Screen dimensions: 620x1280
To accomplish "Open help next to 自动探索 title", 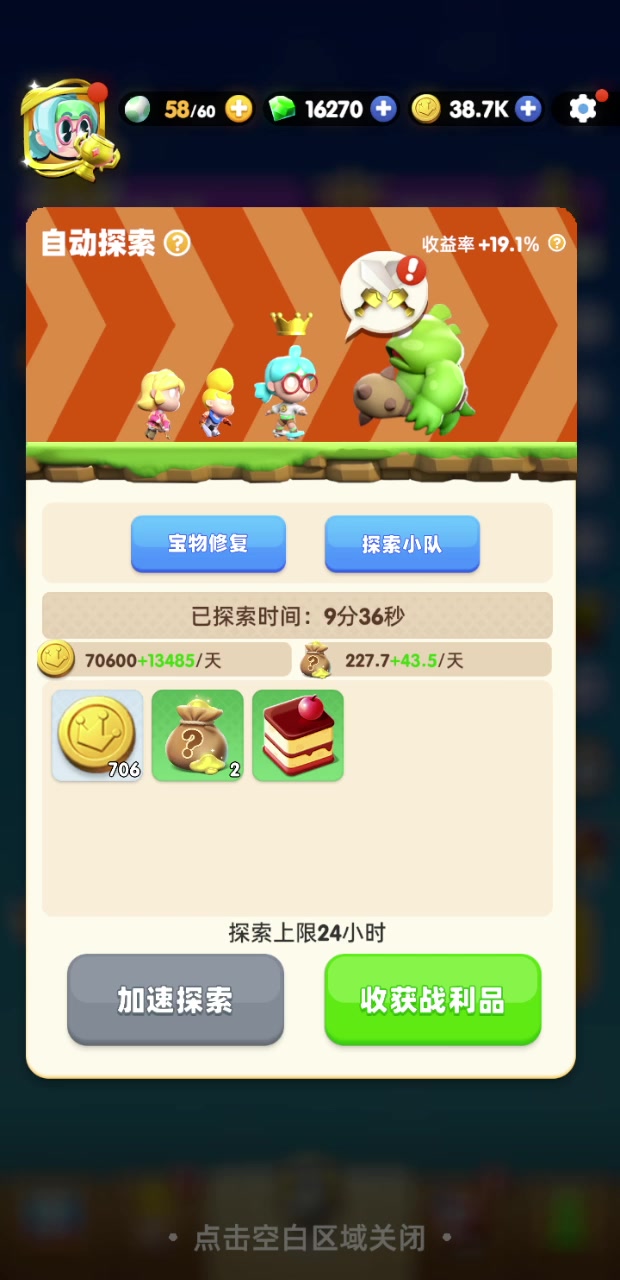I will coord(177,243).
